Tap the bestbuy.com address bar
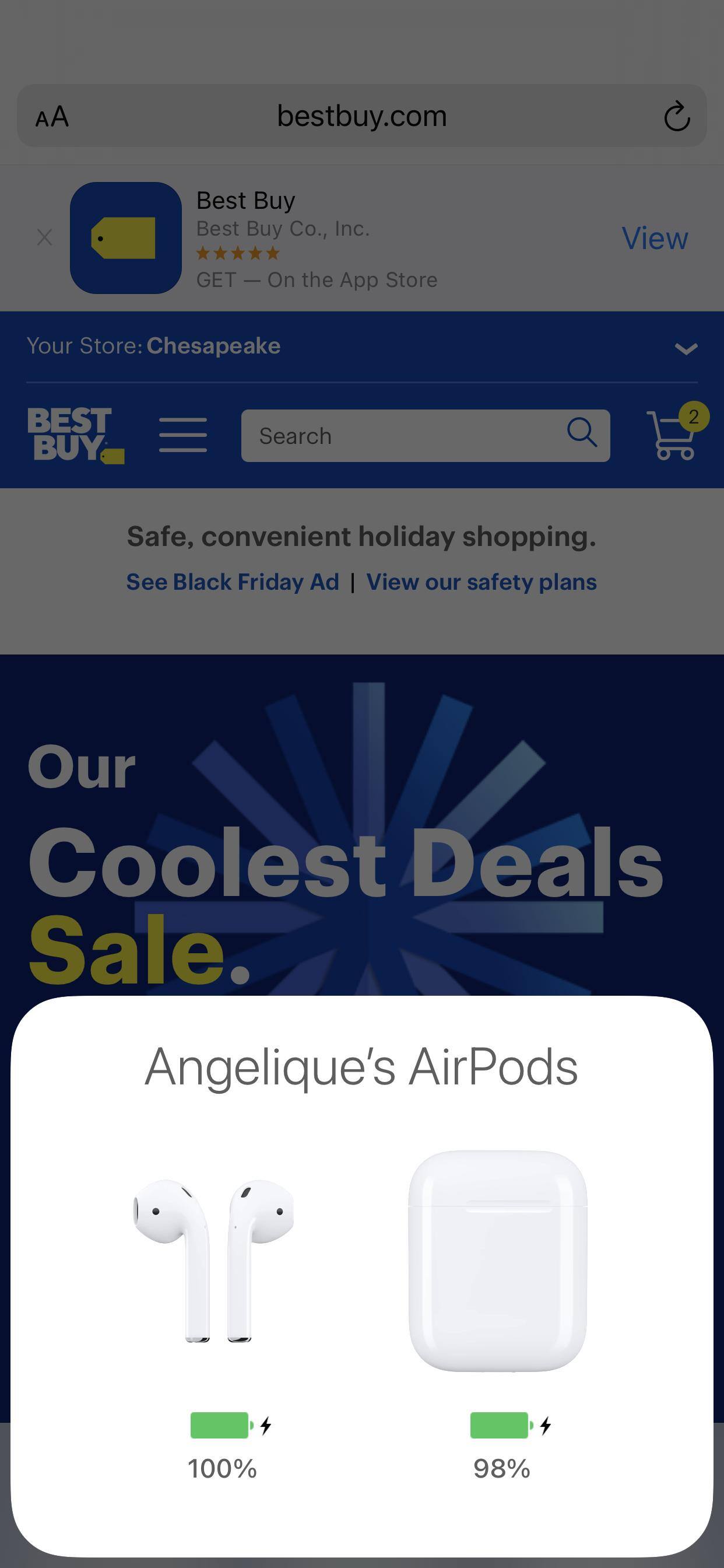Screen dimensions: 724x1568 [361, 116]
